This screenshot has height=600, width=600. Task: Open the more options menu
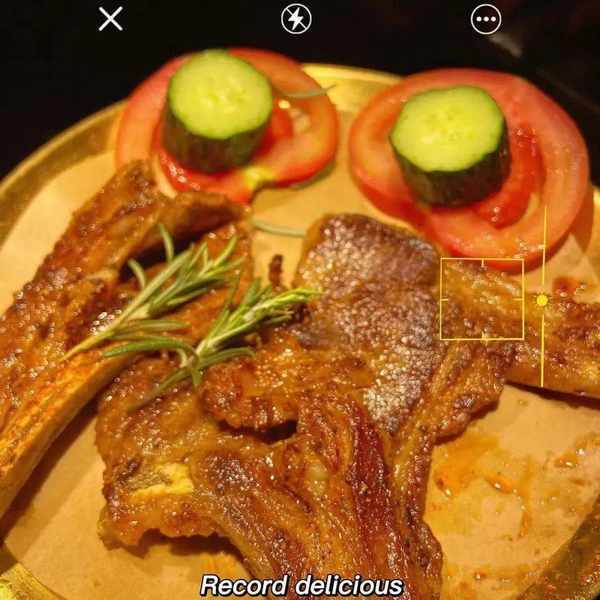click(x=486, y=18)
